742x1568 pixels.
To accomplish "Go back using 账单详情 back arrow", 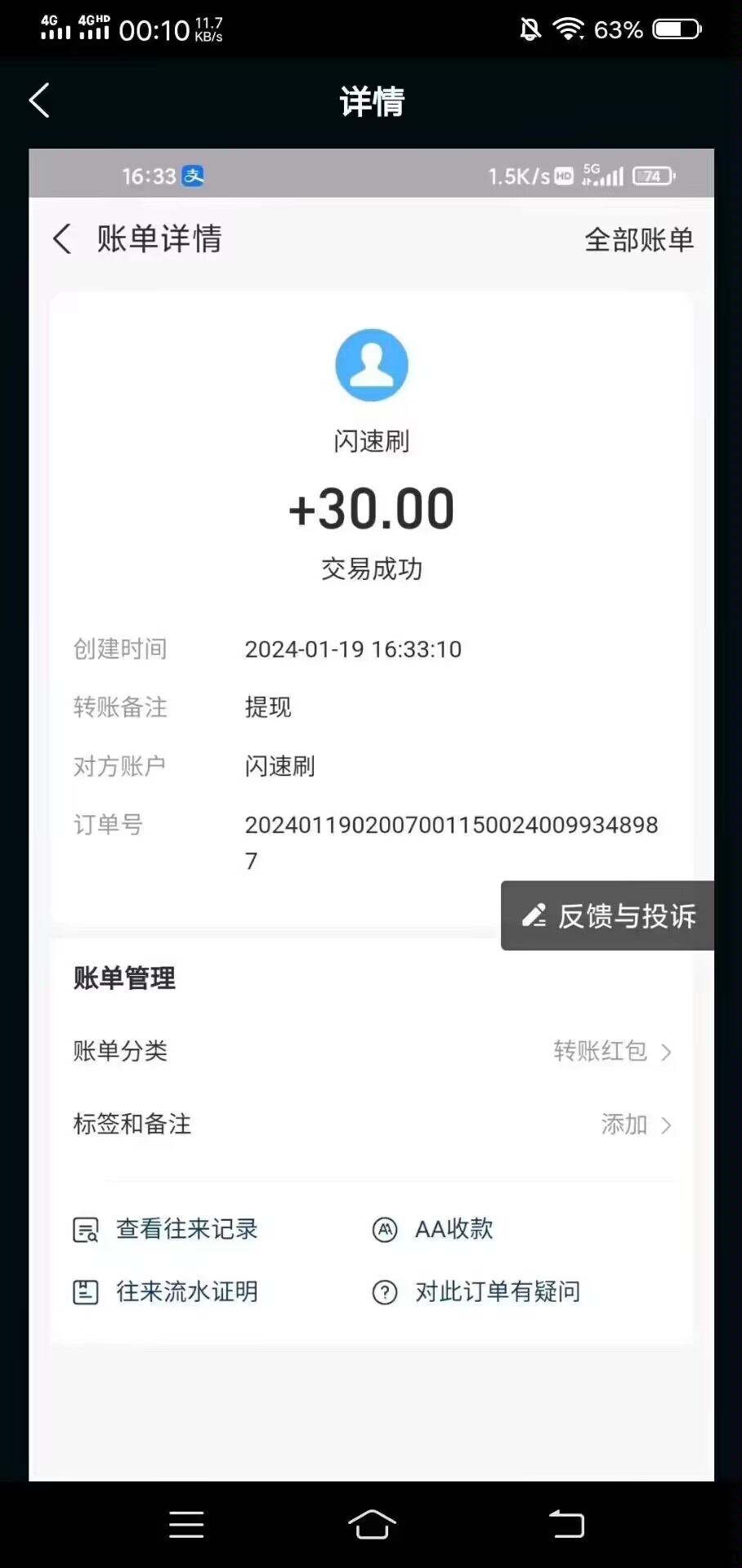I will [62, 238].
